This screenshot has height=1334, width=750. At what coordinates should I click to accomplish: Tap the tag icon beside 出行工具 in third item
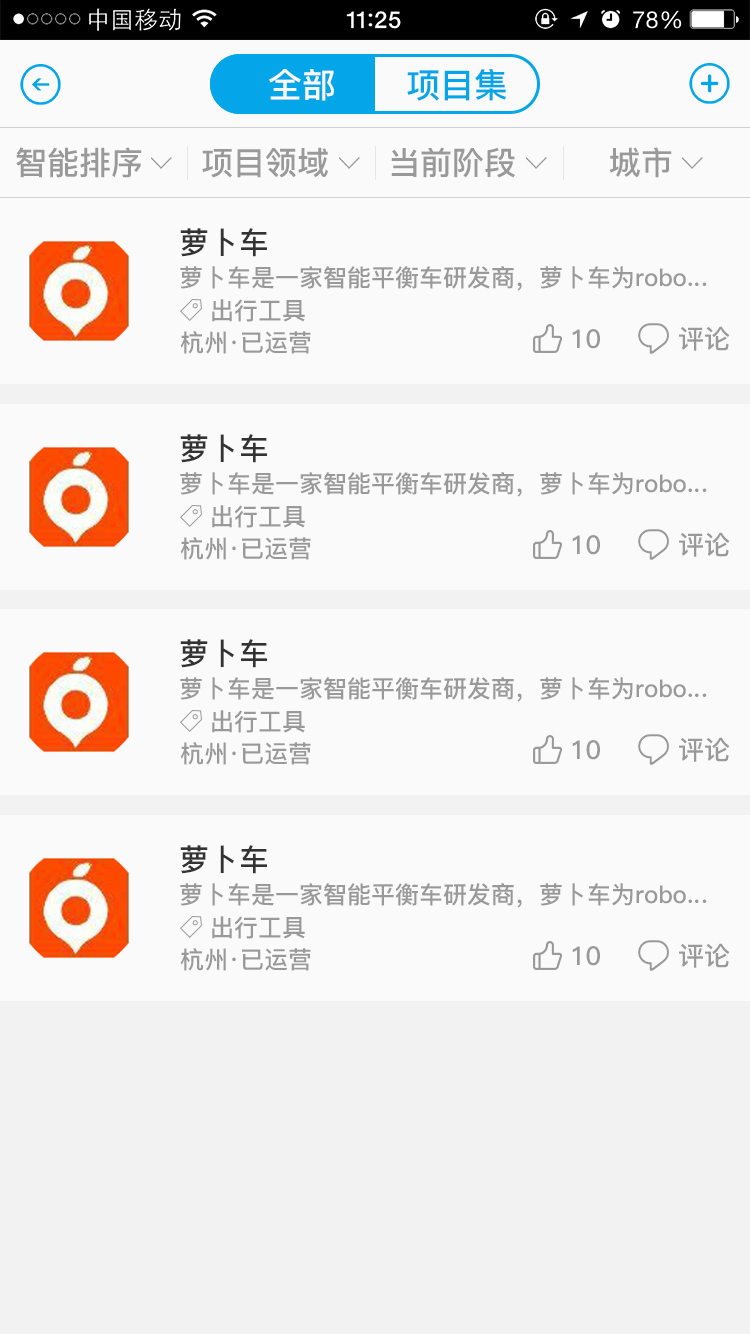pos(190,721)
